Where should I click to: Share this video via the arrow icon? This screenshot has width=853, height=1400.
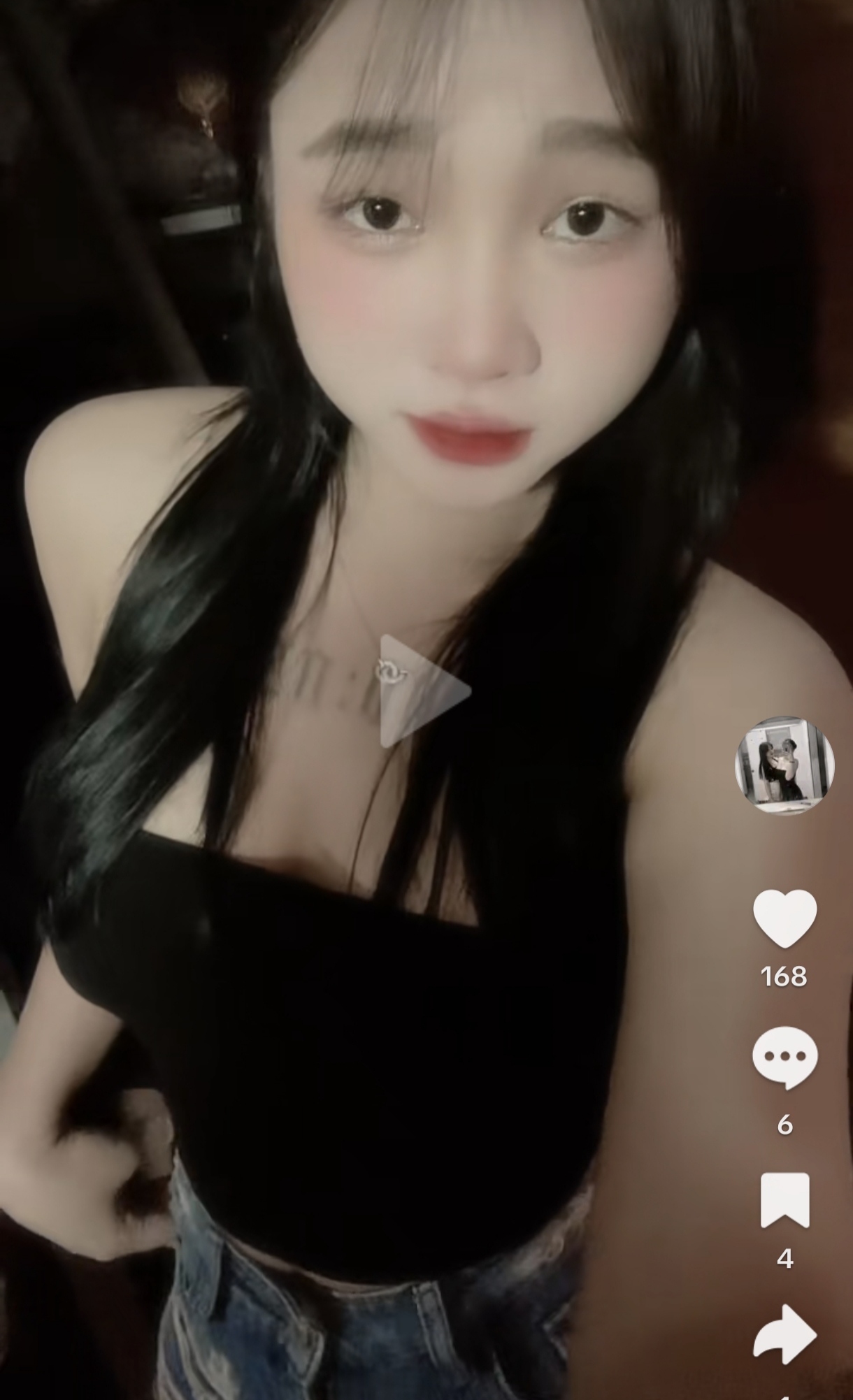784,1334
